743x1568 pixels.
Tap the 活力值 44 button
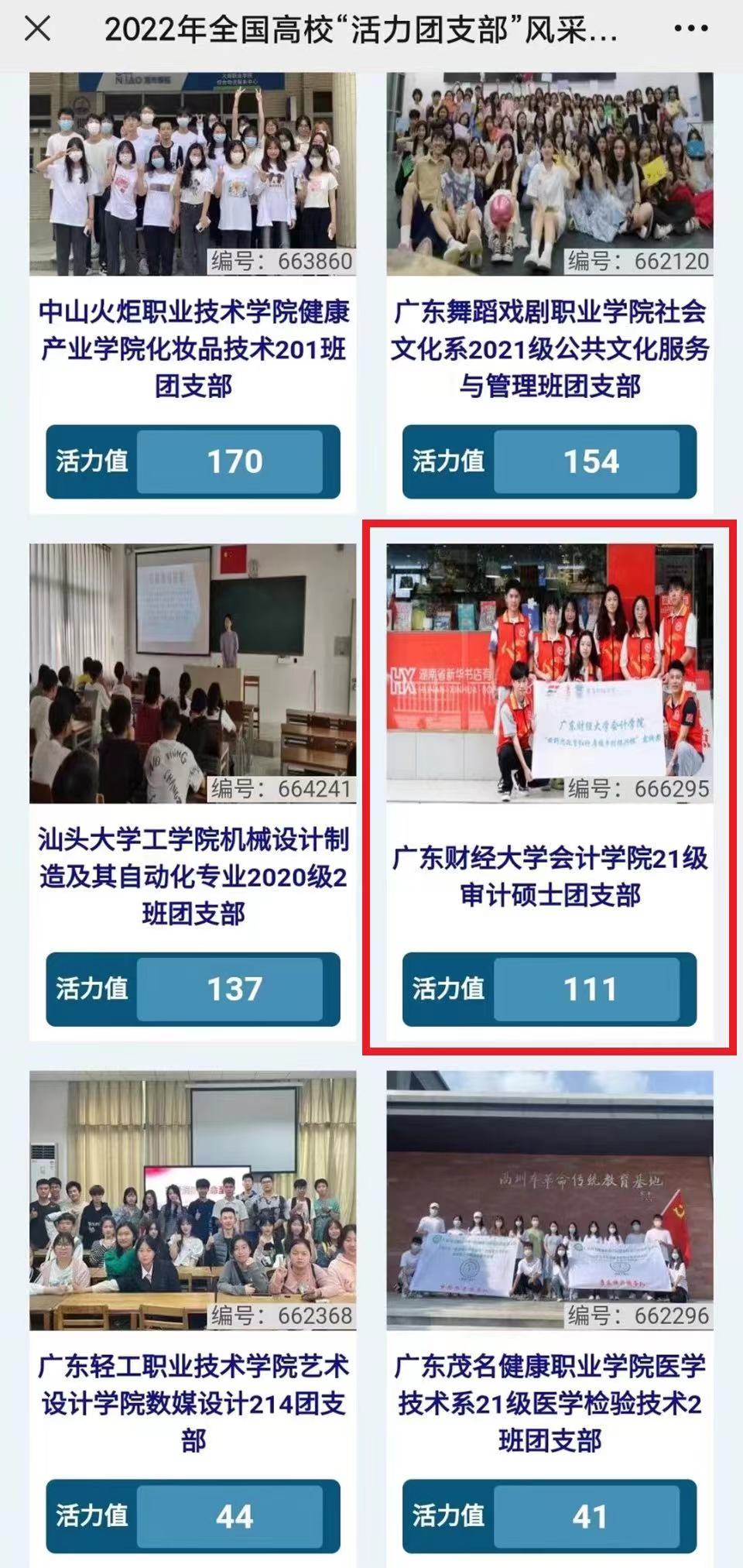click(193, 1516)
